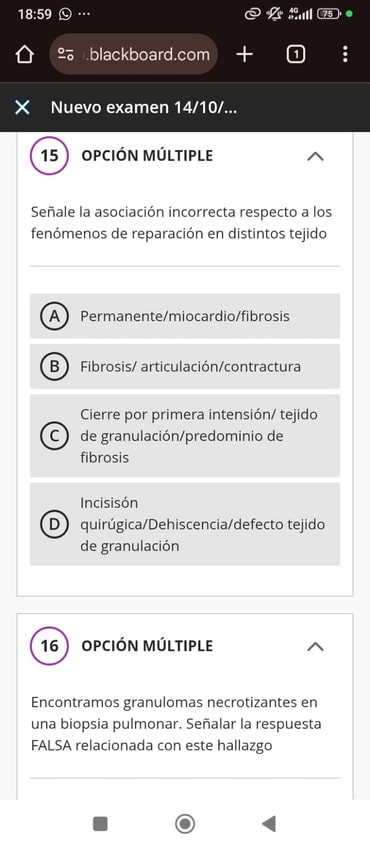Image resolution: width=370 pixels, height=848 pixels.
Task: Close the Nuevo examen screen
Action: tap(22, 108)
